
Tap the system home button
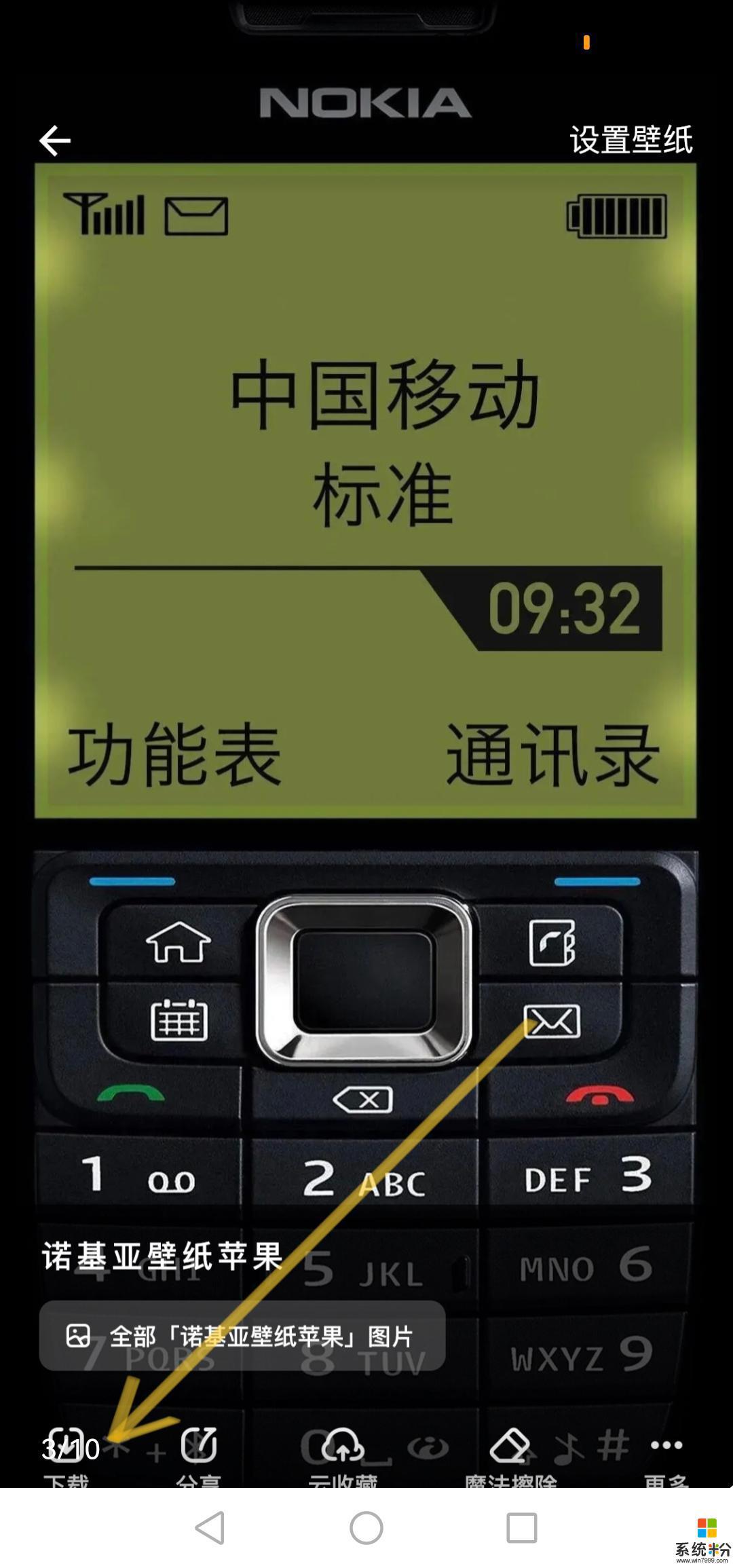point(366,1527)
